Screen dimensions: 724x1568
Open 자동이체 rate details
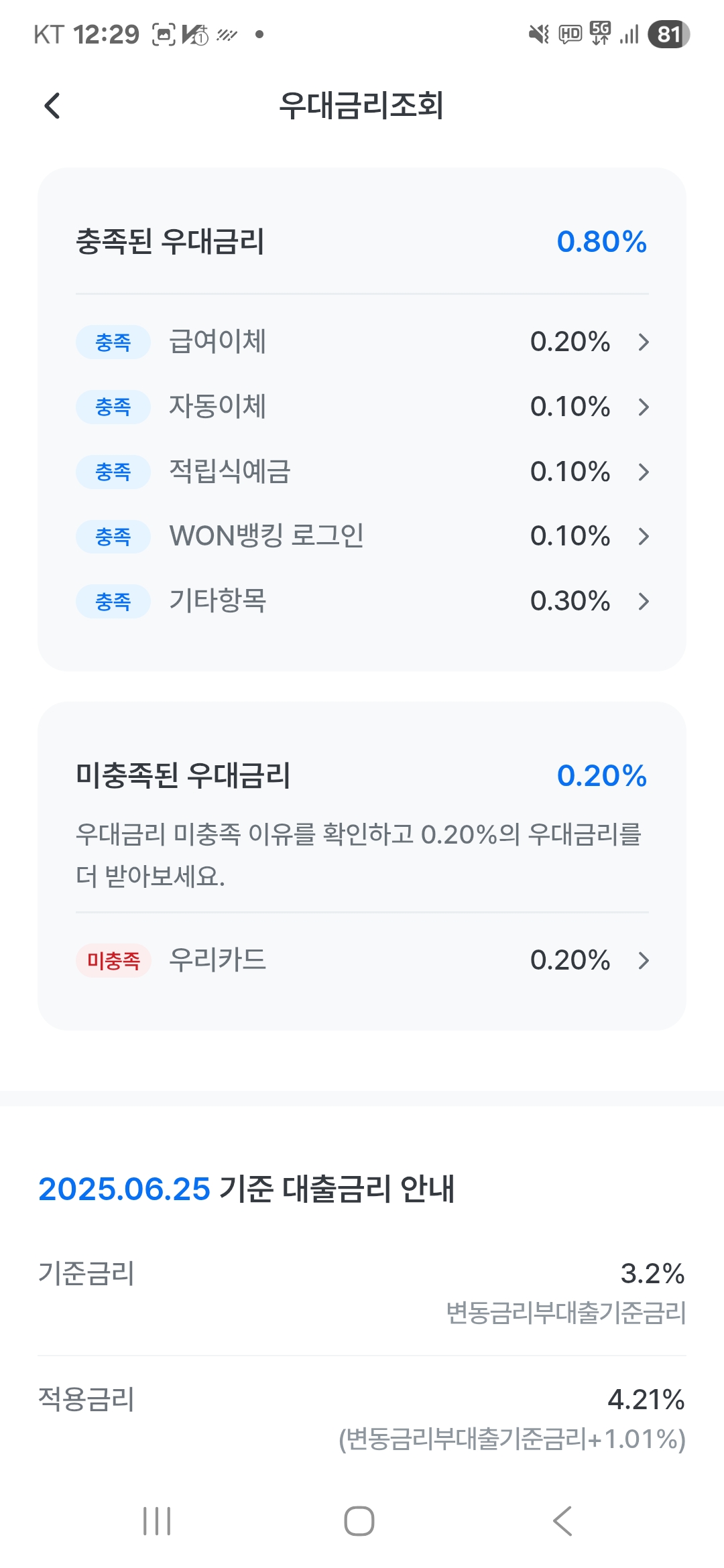[362, 407]
